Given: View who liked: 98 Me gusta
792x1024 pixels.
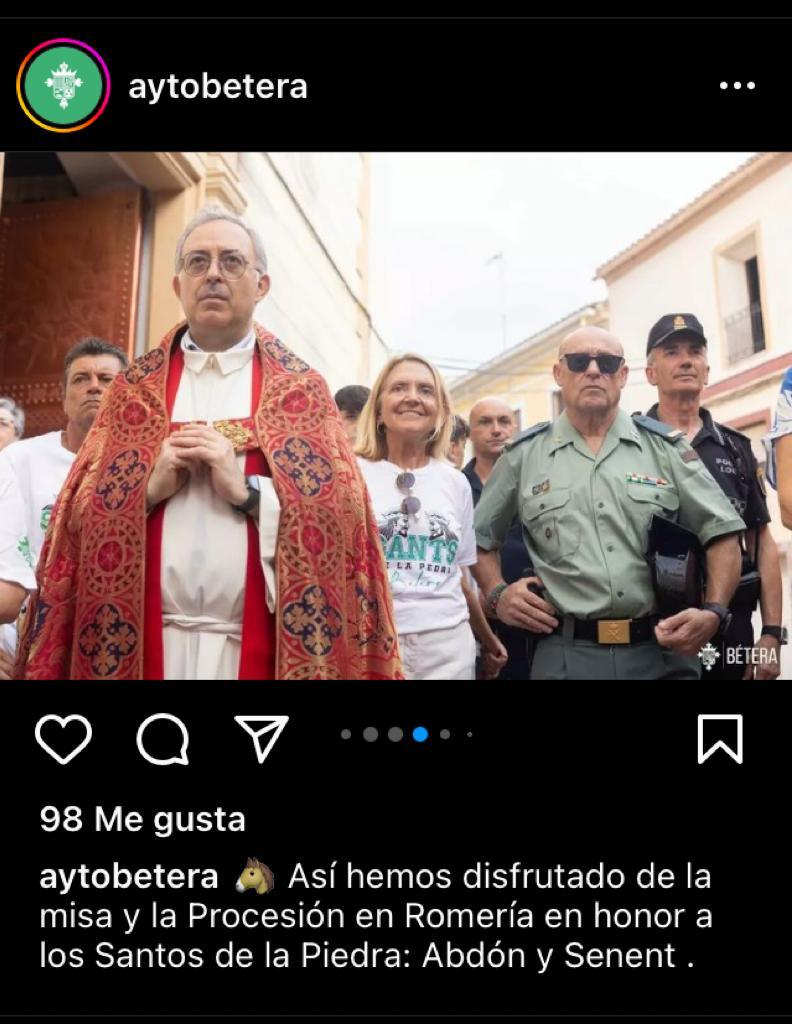Looking at the screenshot, I should point(142,820).
